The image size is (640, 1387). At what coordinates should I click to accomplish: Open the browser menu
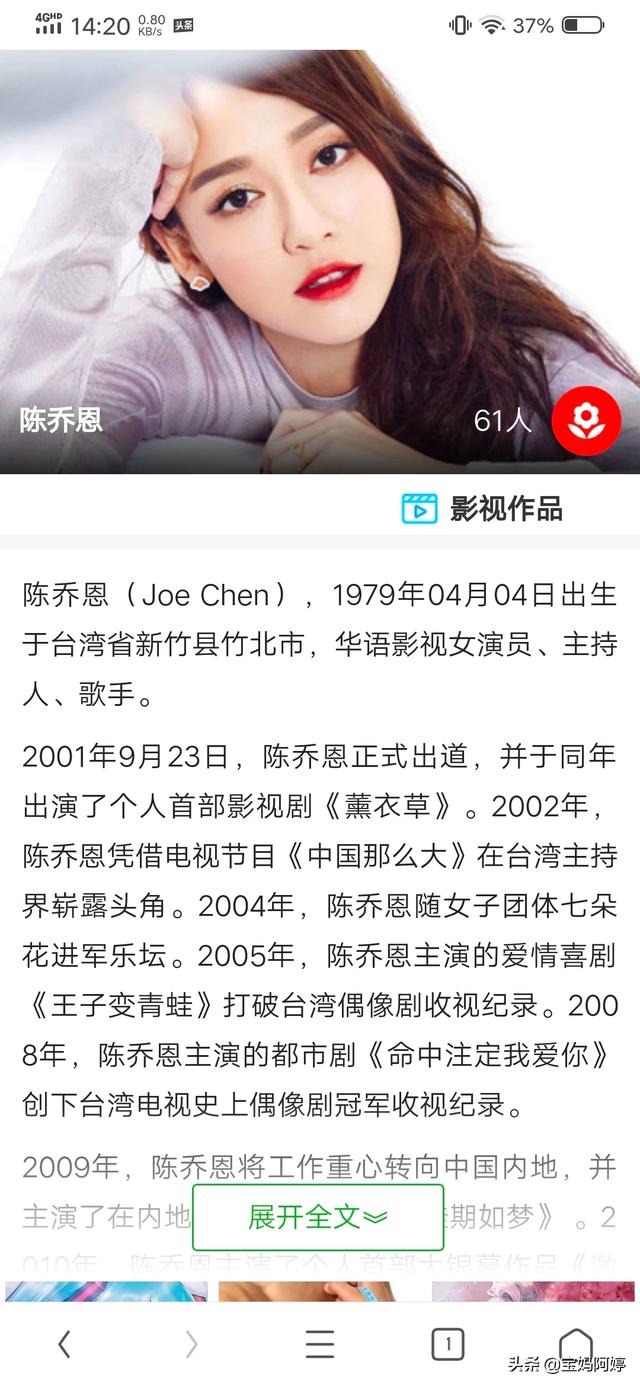point(320,1344)
